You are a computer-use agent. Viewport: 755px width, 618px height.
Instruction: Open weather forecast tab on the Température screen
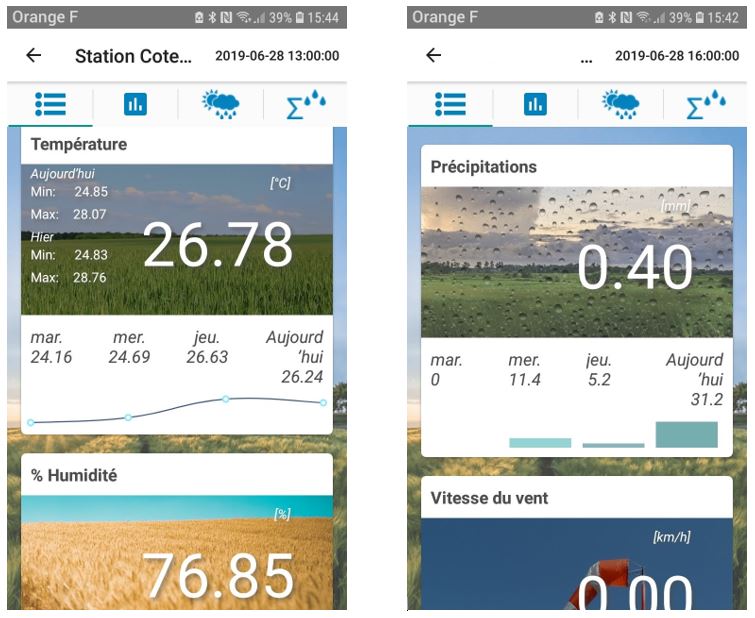coord(220,104)
